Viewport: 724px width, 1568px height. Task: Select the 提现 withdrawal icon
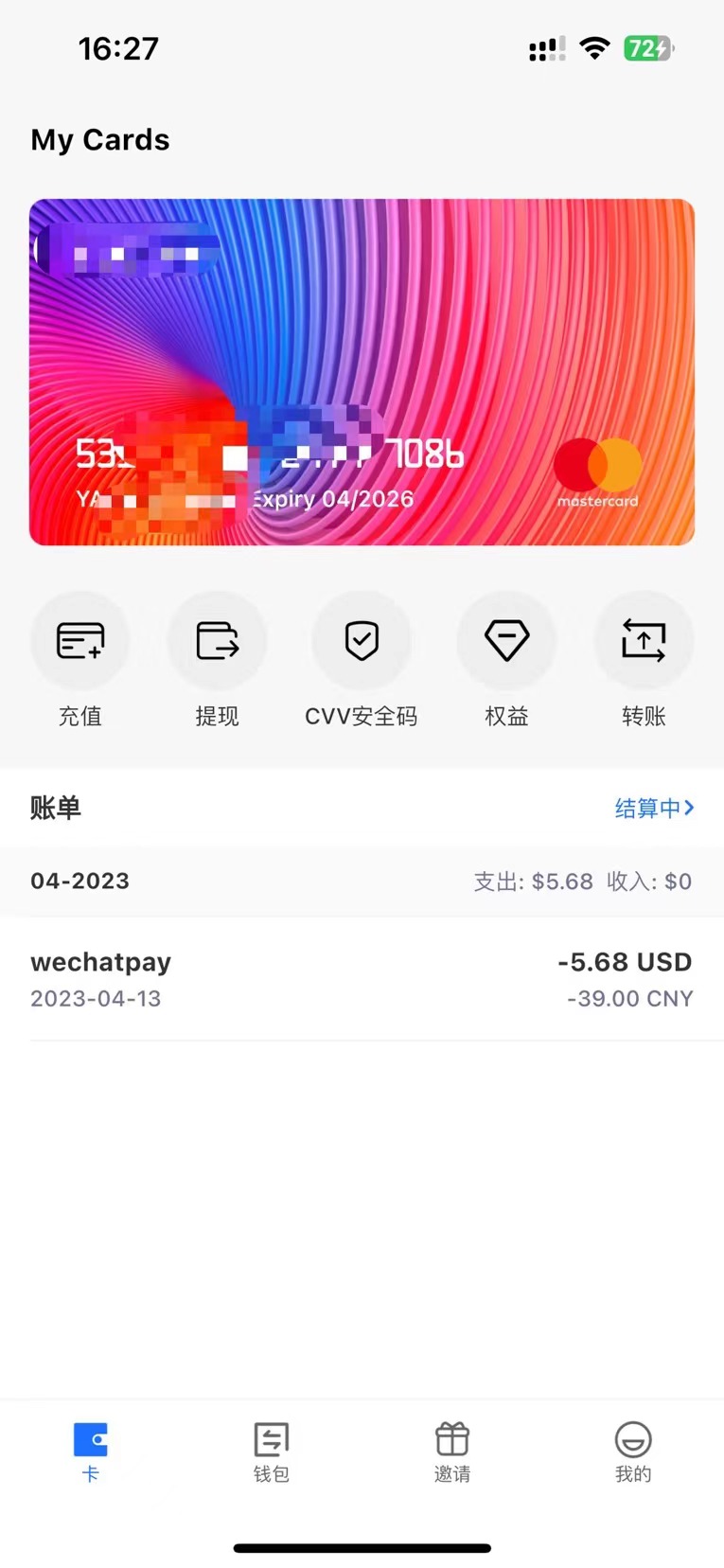[x=217, y=640]
